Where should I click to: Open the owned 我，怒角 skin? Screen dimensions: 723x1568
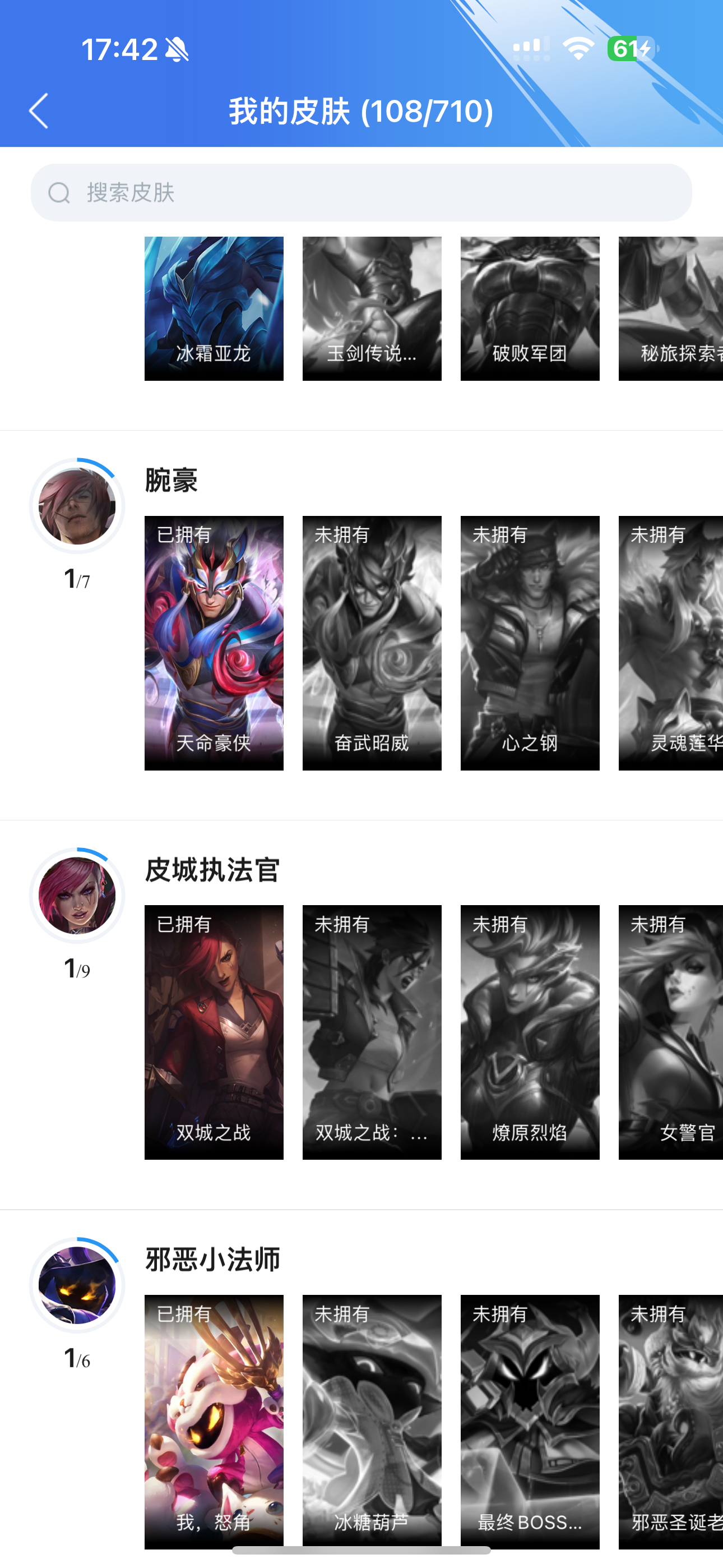tap(214, 1422)
